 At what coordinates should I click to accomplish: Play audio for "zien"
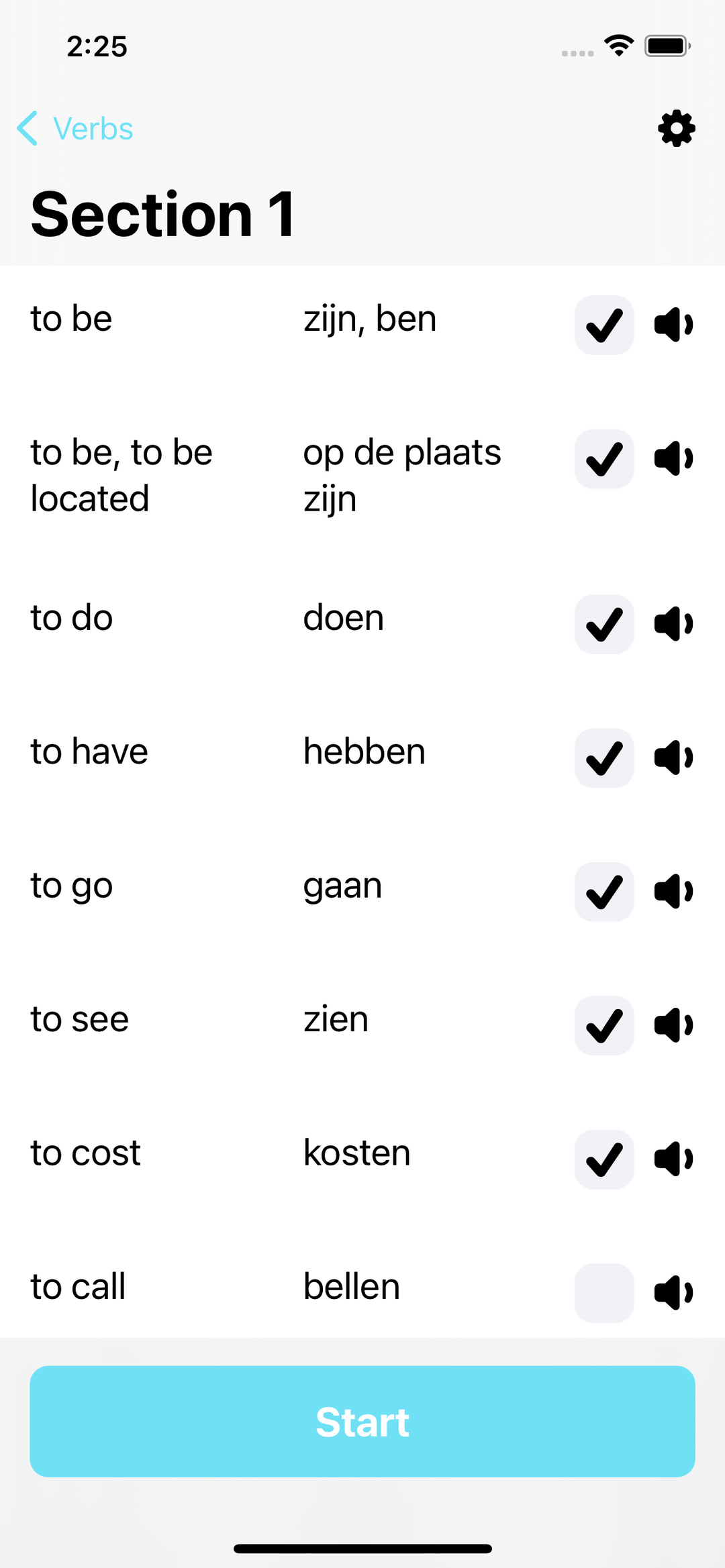673,1025
